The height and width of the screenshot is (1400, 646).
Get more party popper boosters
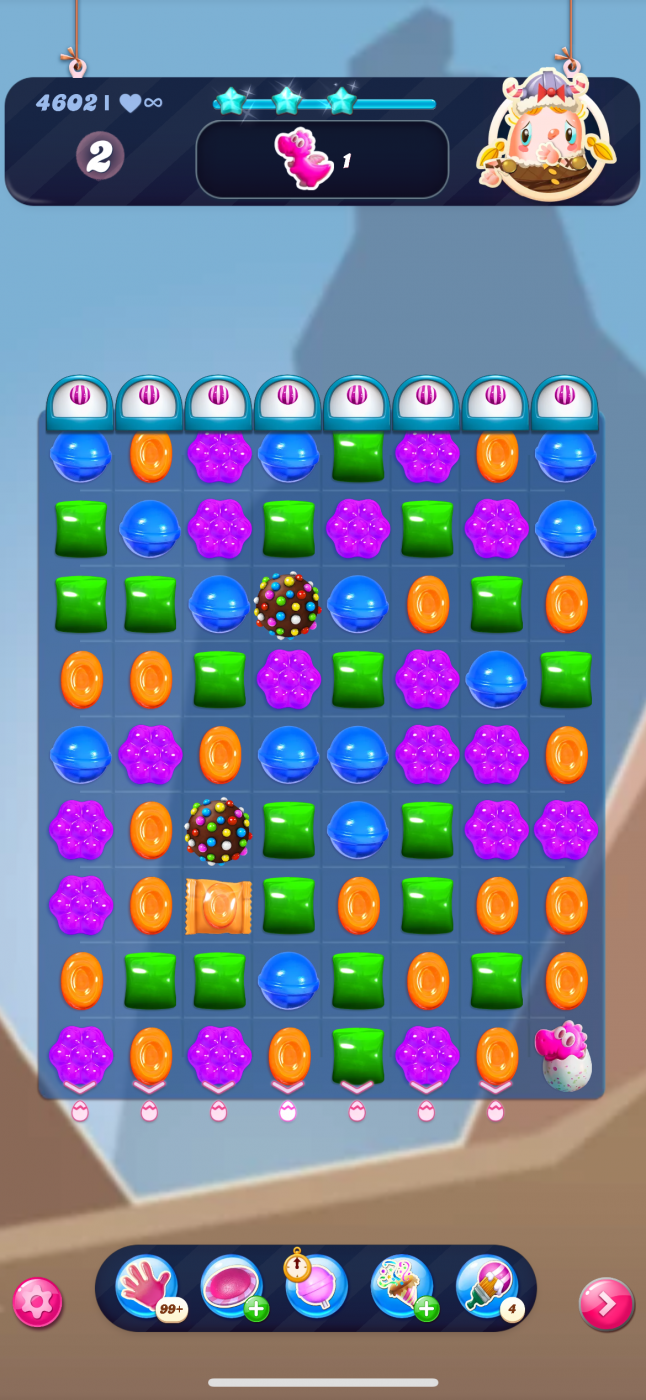coord(426,1309)
